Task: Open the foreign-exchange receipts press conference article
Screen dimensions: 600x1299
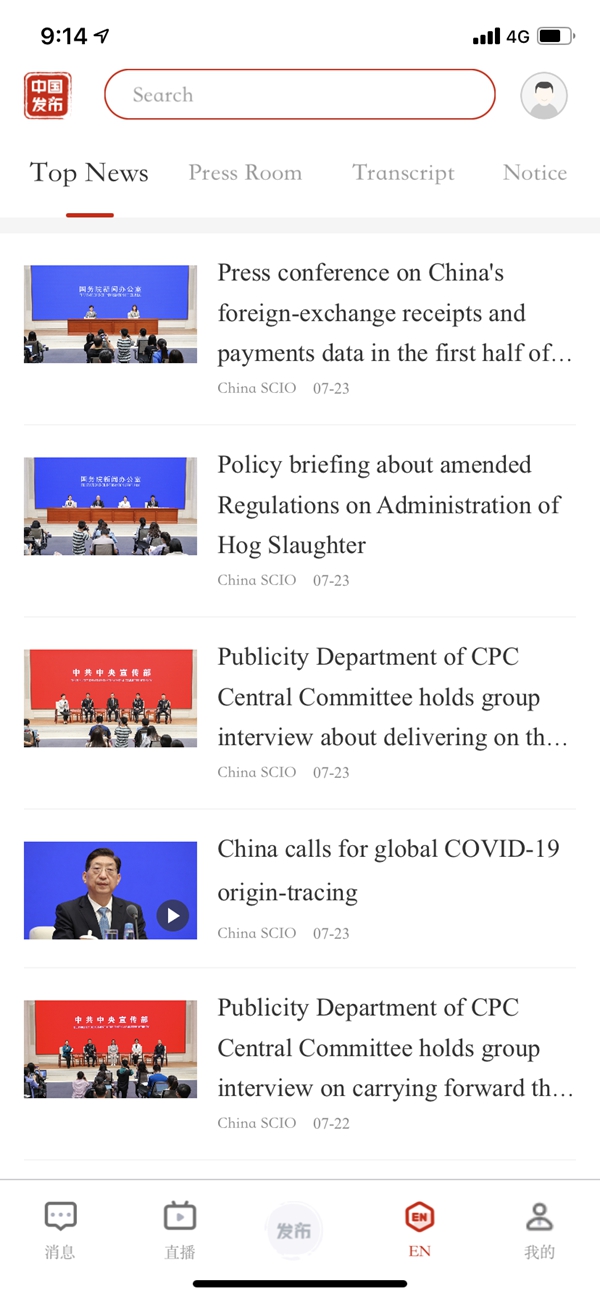Action: point(395,314)
